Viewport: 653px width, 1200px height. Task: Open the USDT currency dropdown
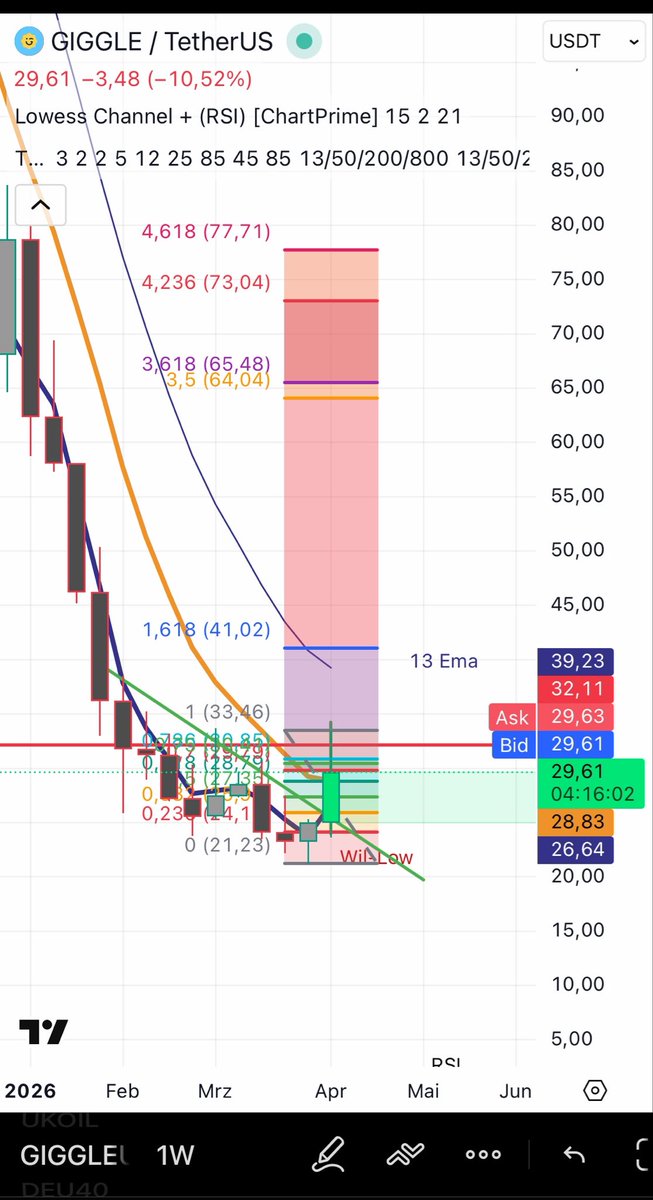coord(594,41)
